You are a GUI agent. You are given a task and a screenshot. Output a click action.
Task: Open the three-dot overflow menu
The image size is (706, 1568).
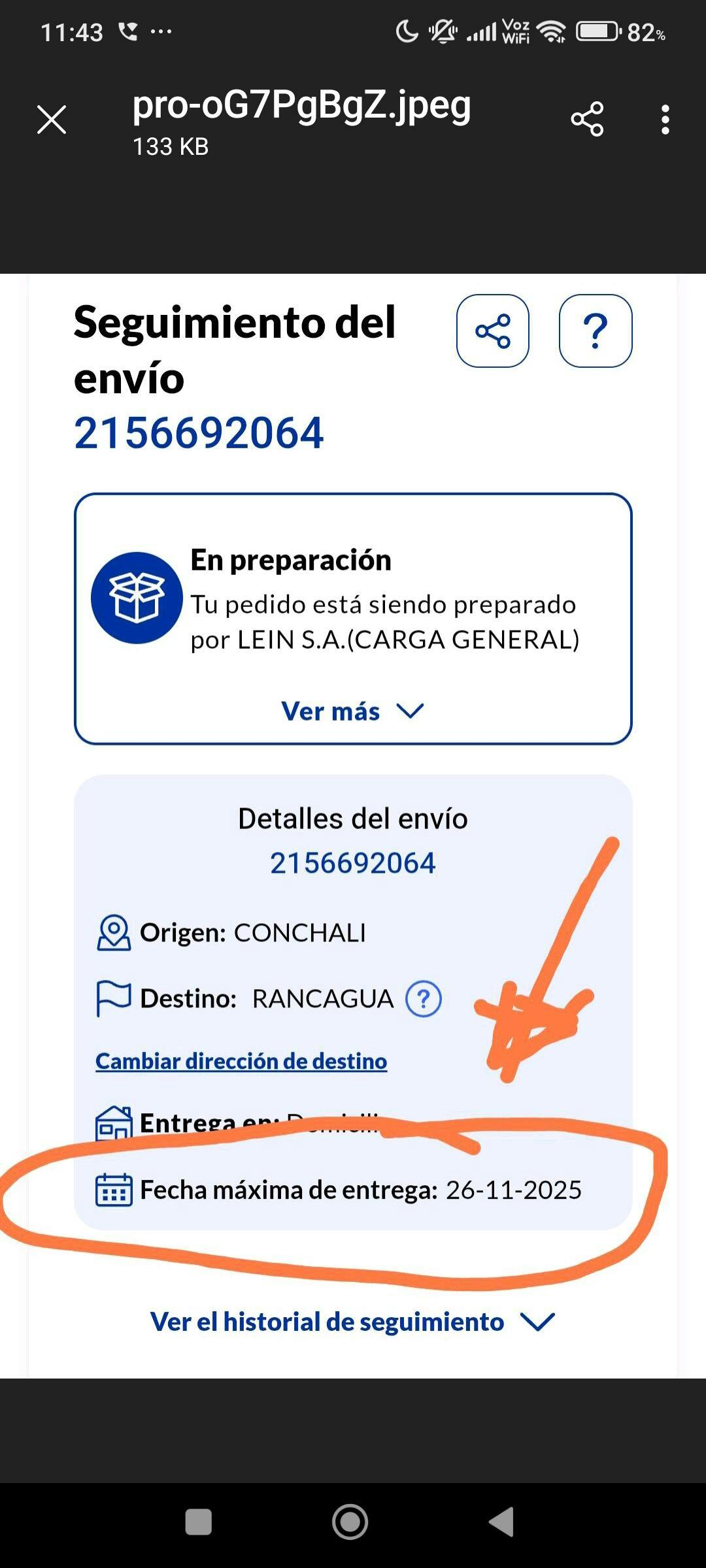[665, 120]
